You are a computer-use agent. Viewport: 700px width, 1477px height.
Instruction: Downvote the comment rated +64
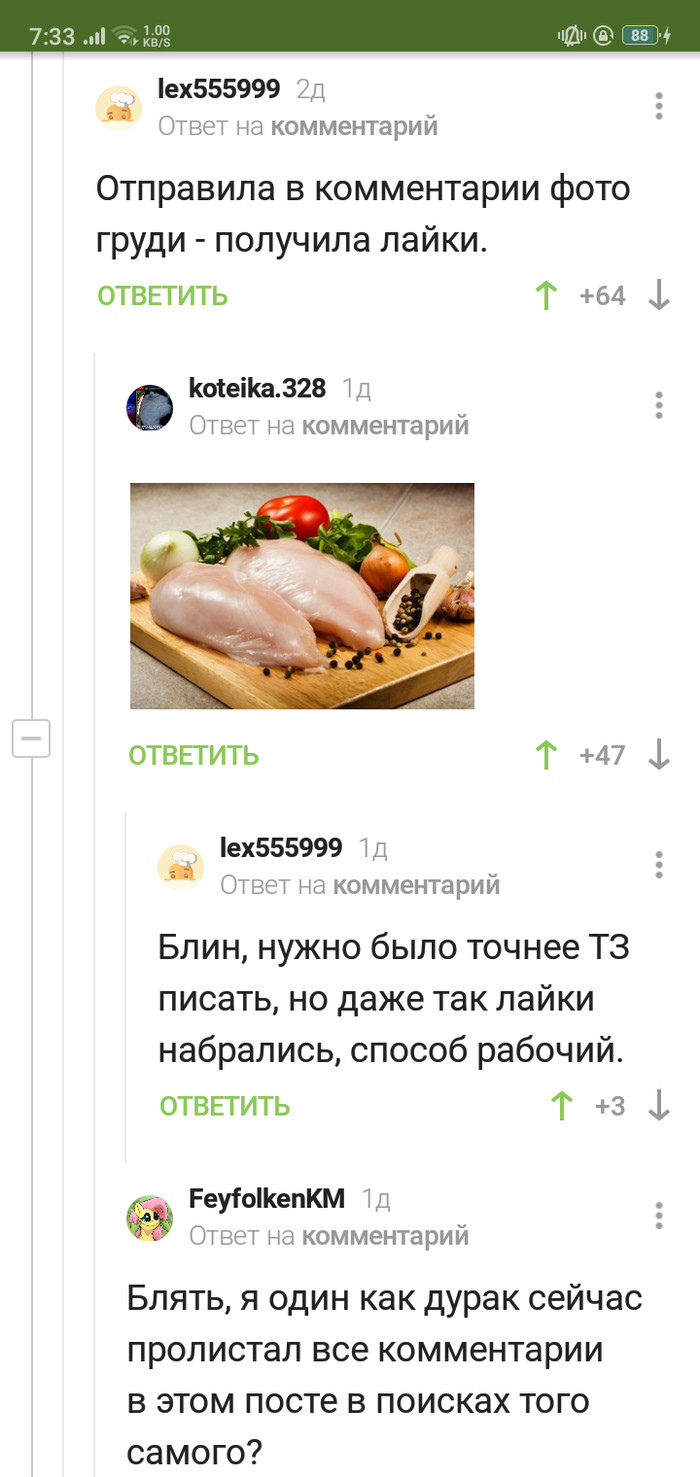coord(658,296)
